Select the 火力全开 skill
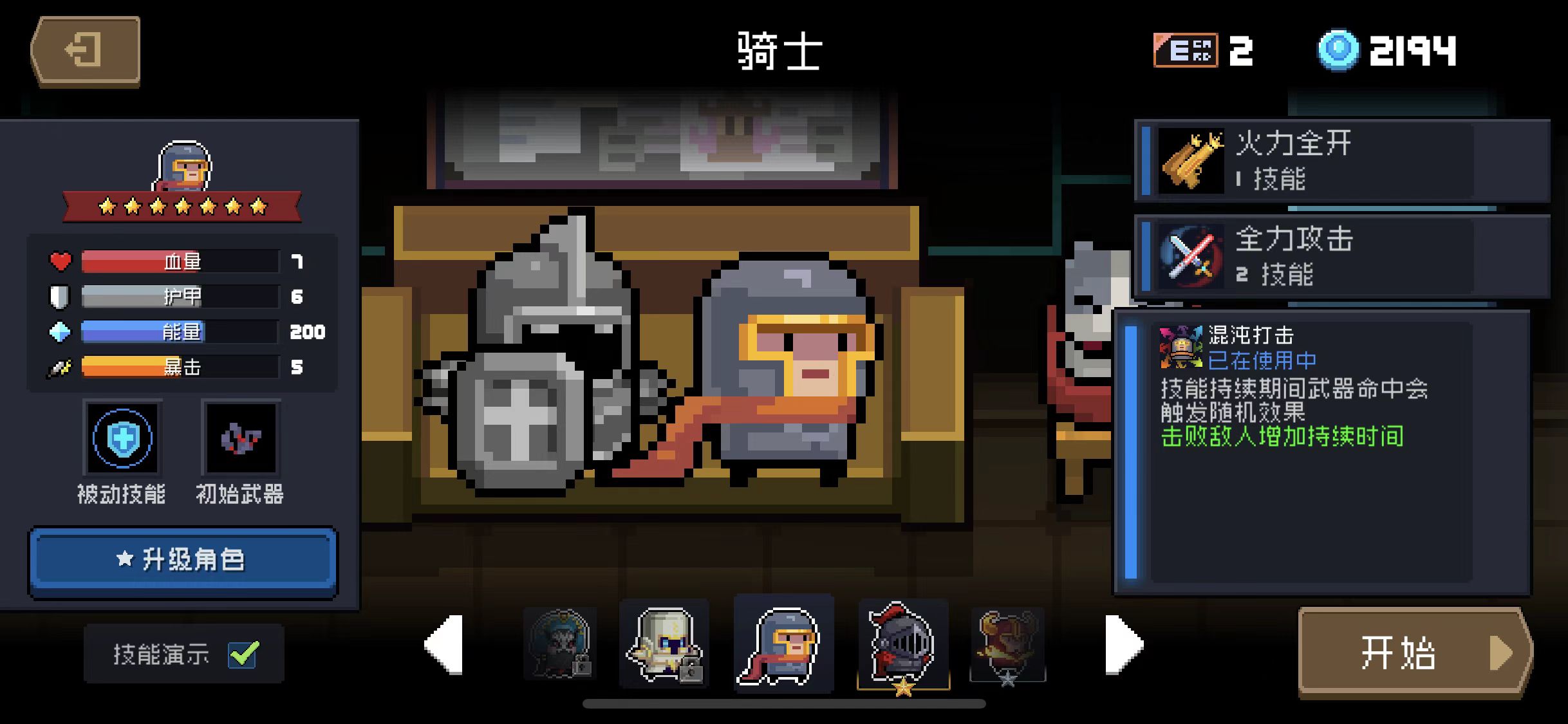1568x724 pixels. point(1342,161)
